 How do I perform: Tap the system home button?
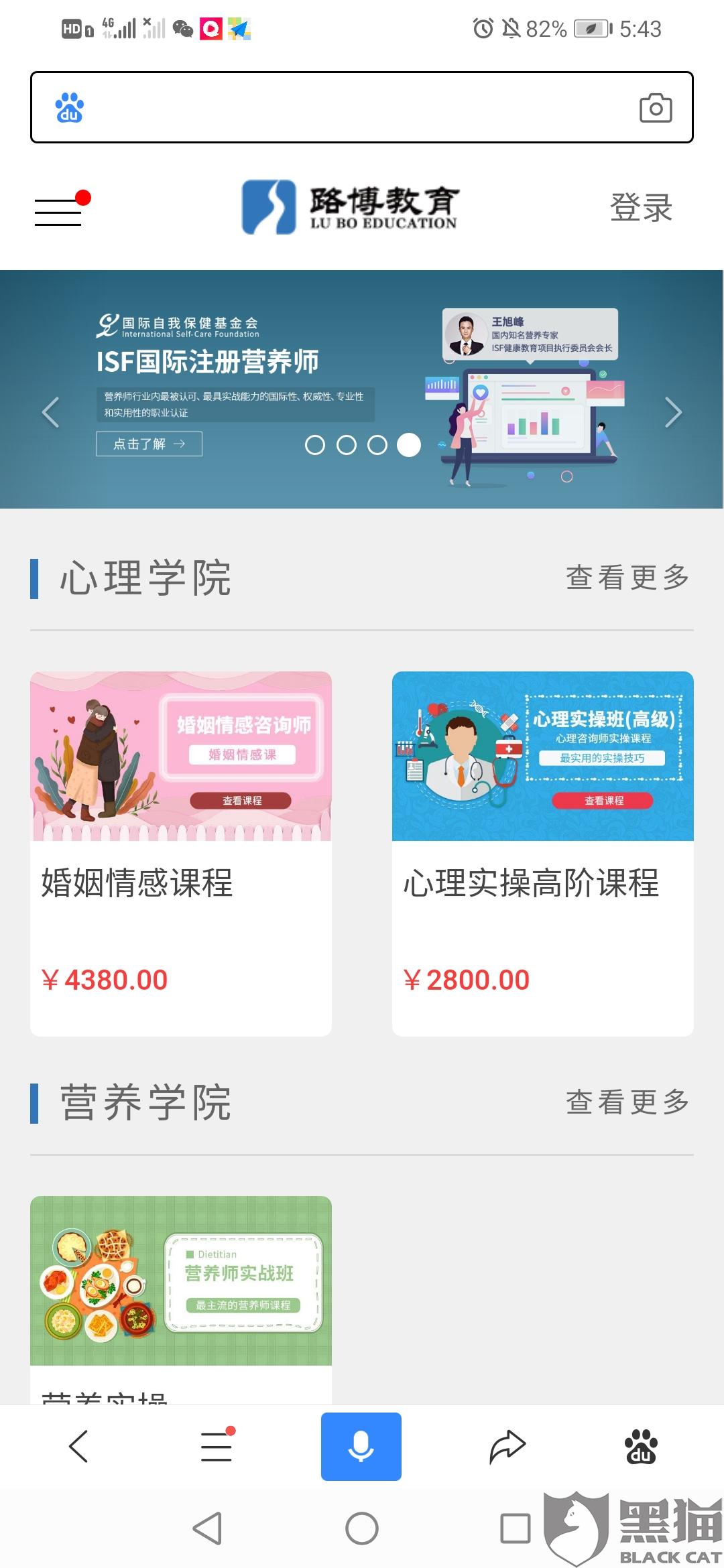pos(362,1529)
